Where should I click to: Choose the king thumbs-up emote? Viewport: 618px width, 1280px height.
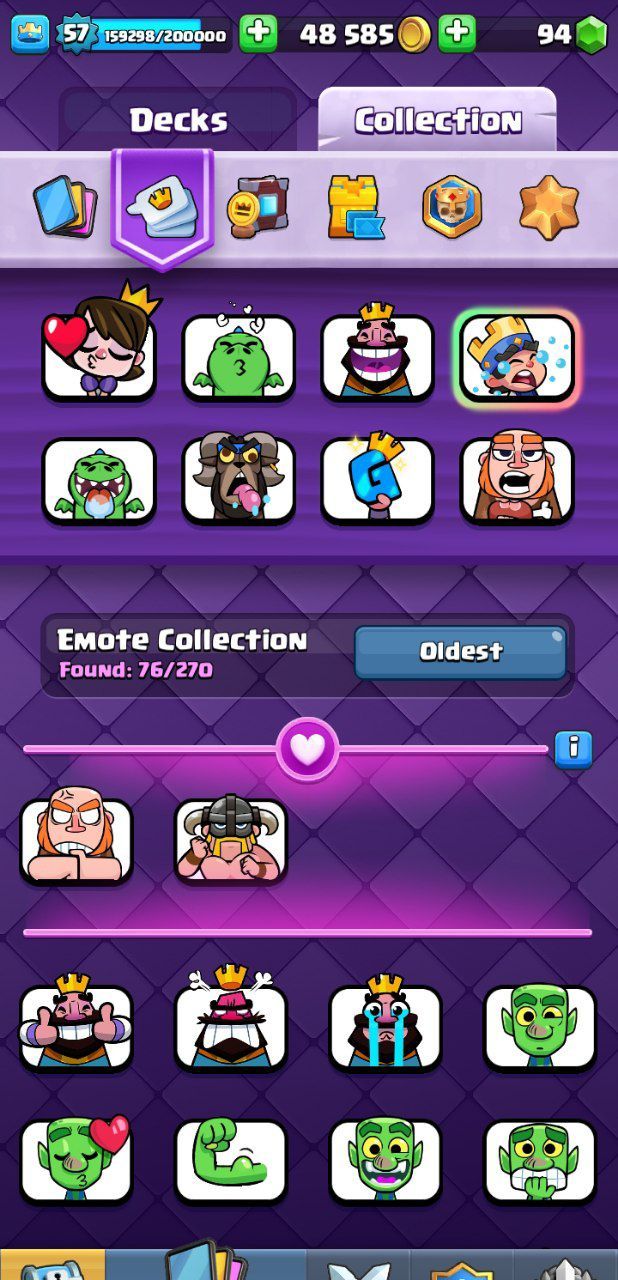[76, 1026]
